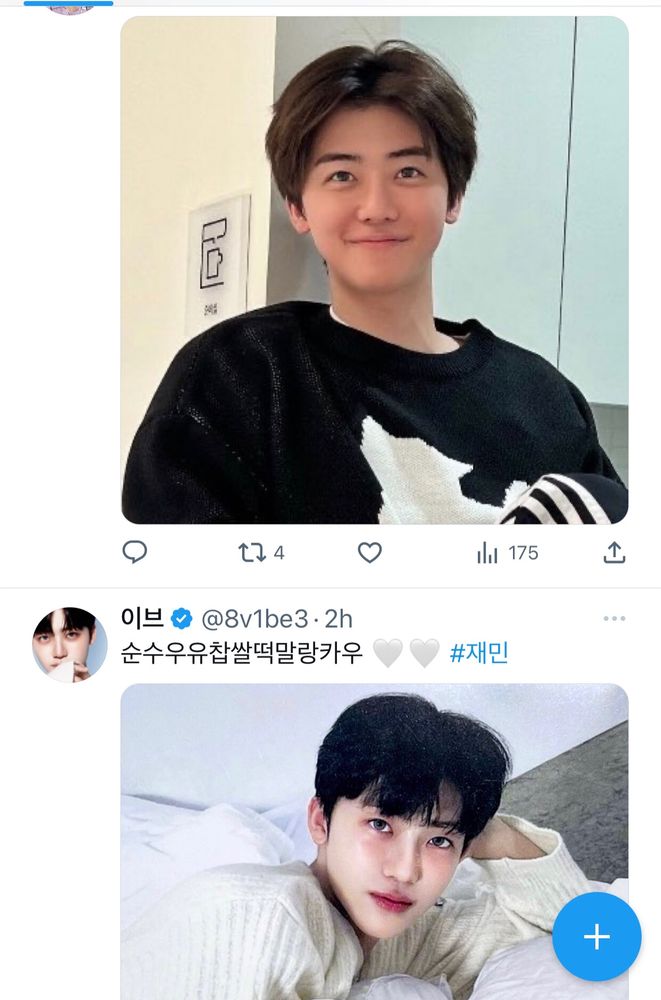Open the white sweater photo in 이브's post
661x1000 pixels.
(340, 840)
